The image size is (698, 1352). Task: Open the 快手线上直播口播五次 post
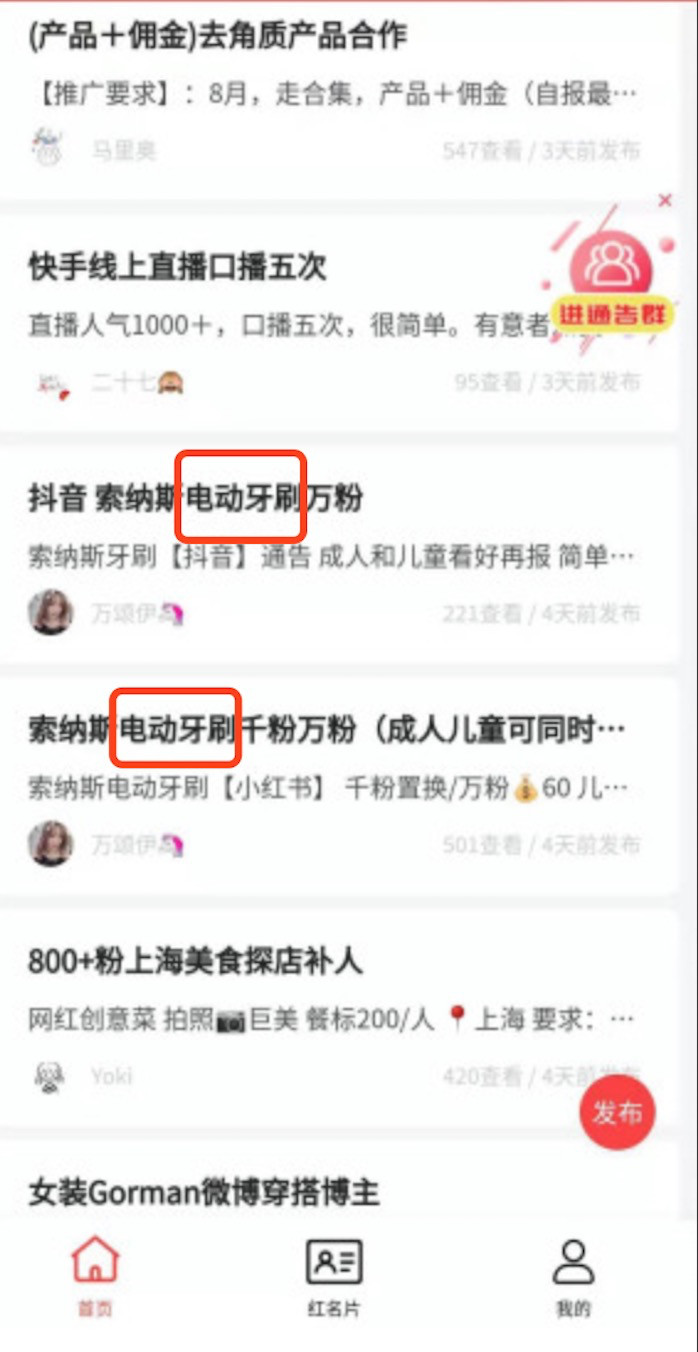(x=177, y=267)
